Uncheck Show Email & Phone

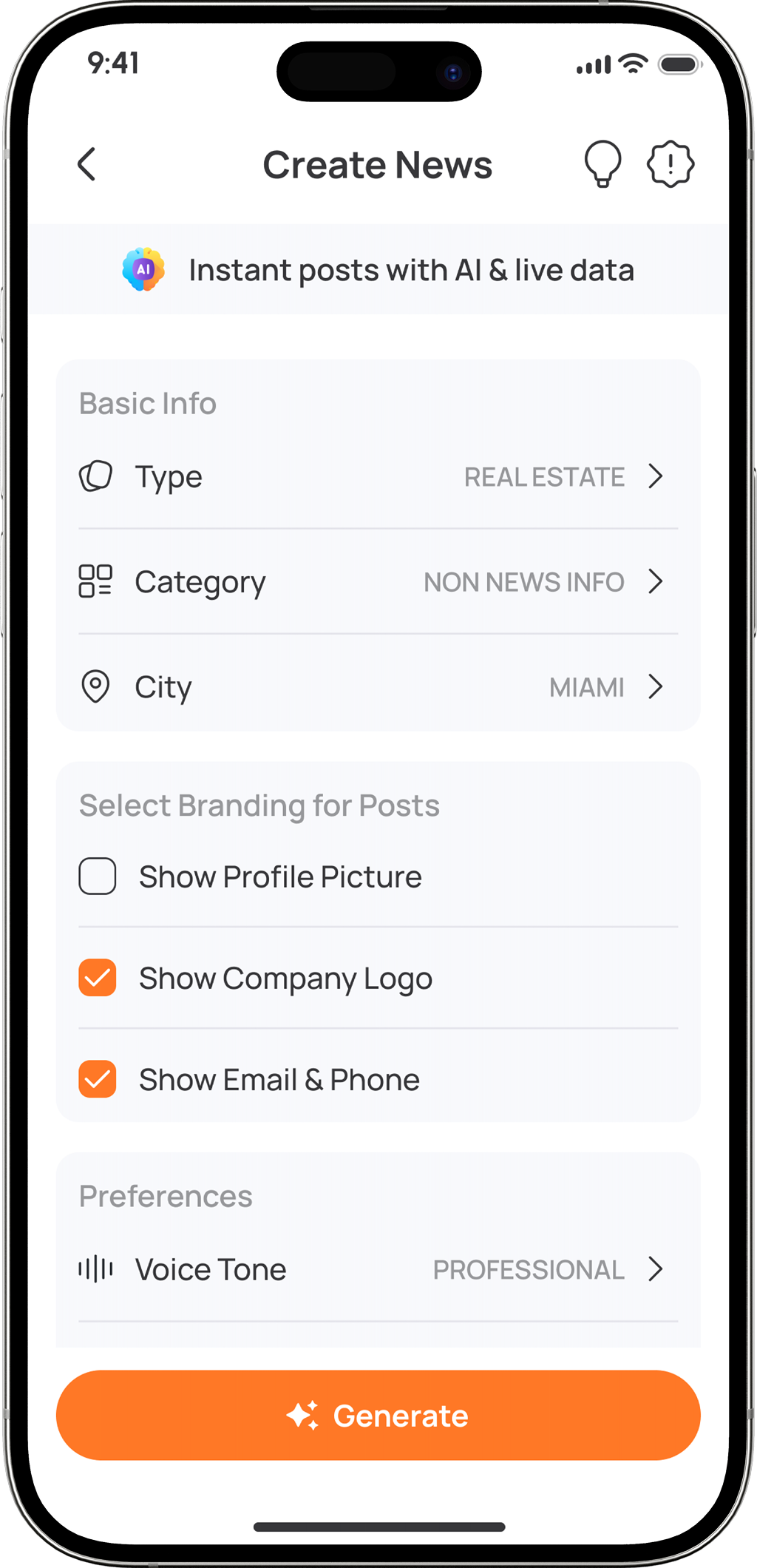[97, 1079]
